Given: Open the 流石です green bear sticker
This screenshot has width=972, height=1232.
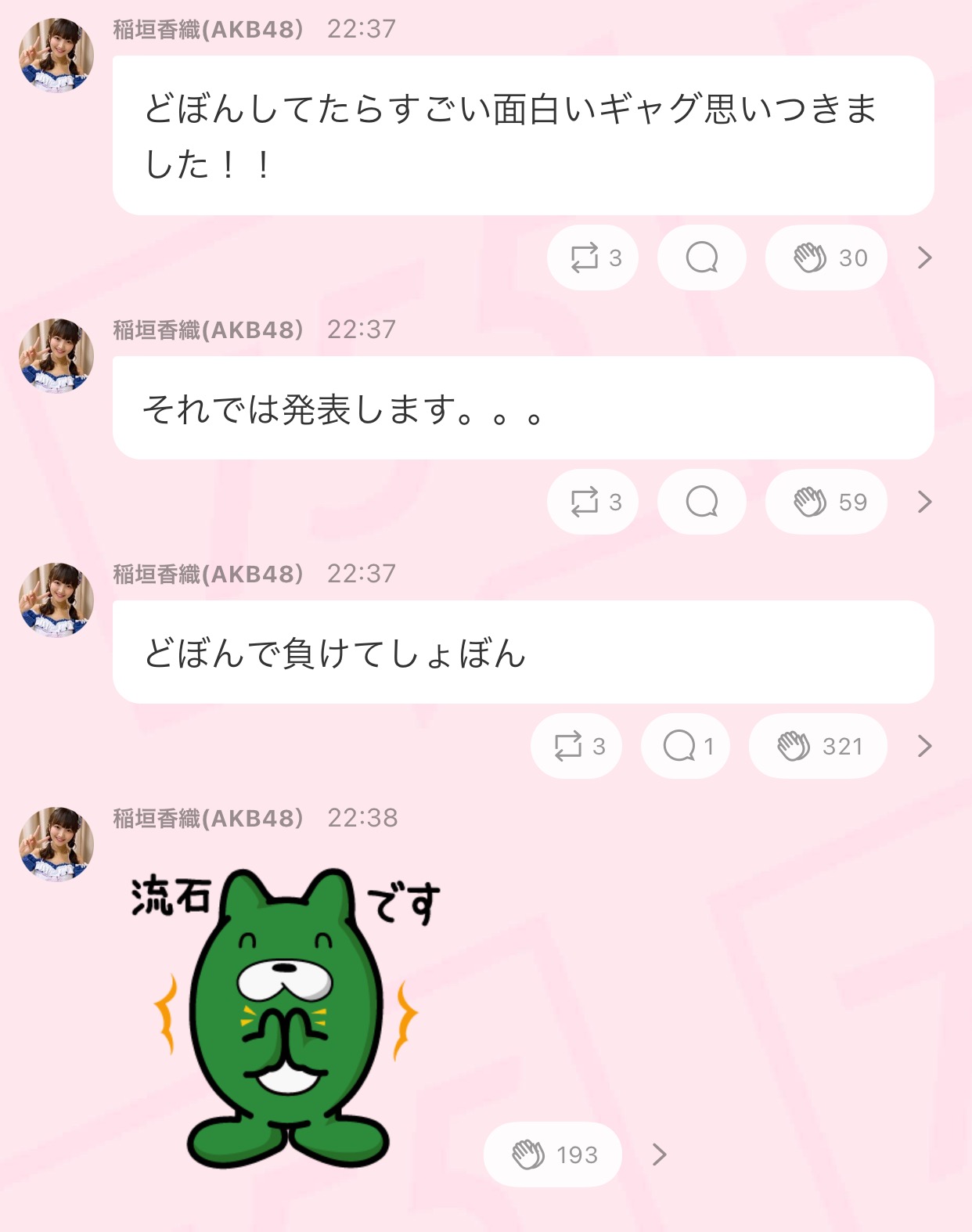Looking at the screenshot, I should coord(286,1018).
